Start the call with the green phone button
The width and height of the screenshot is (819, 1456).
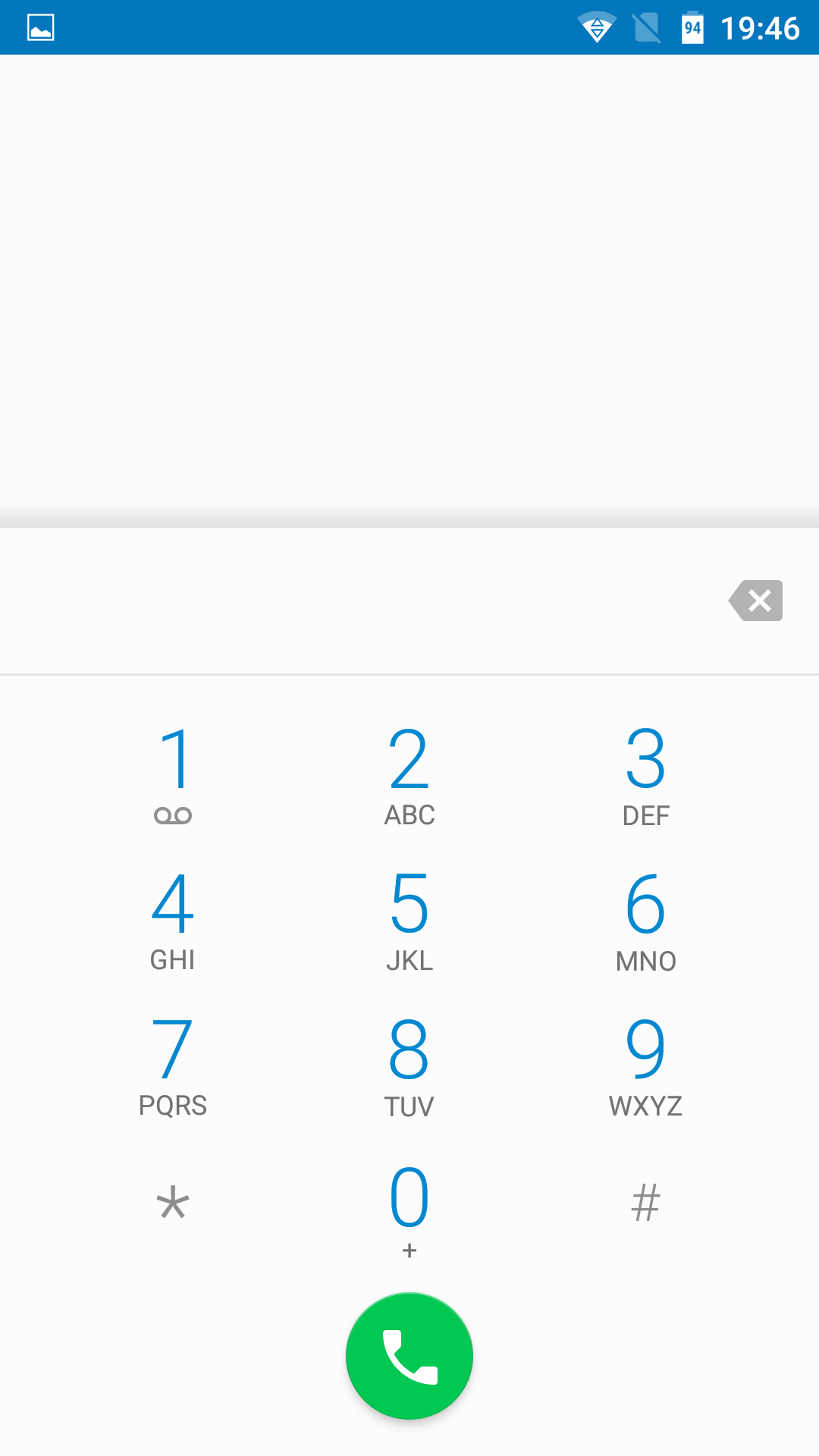409,1356
